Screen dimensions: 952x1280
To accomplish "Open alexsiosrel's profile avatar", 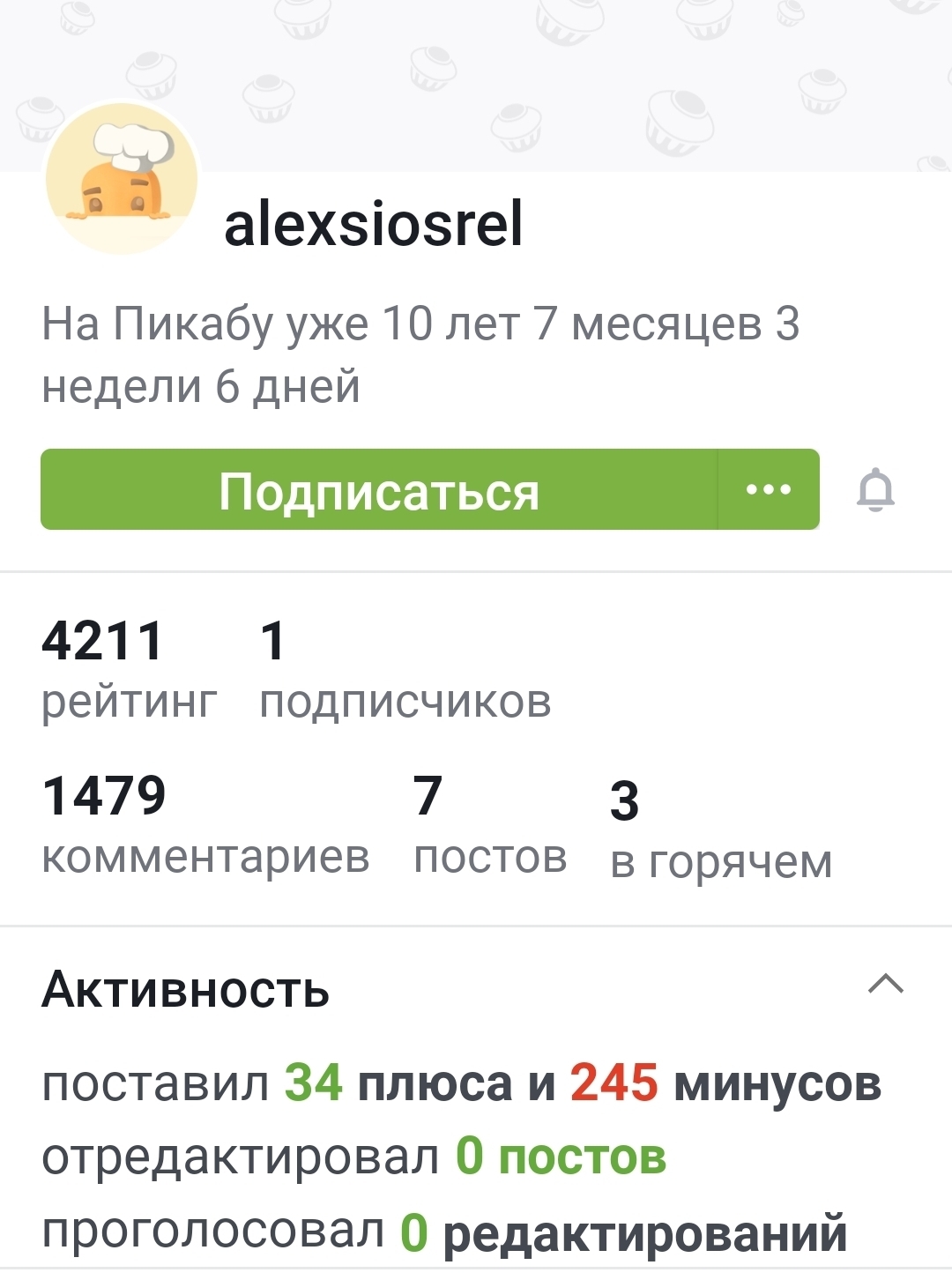I will click(122, 179).
